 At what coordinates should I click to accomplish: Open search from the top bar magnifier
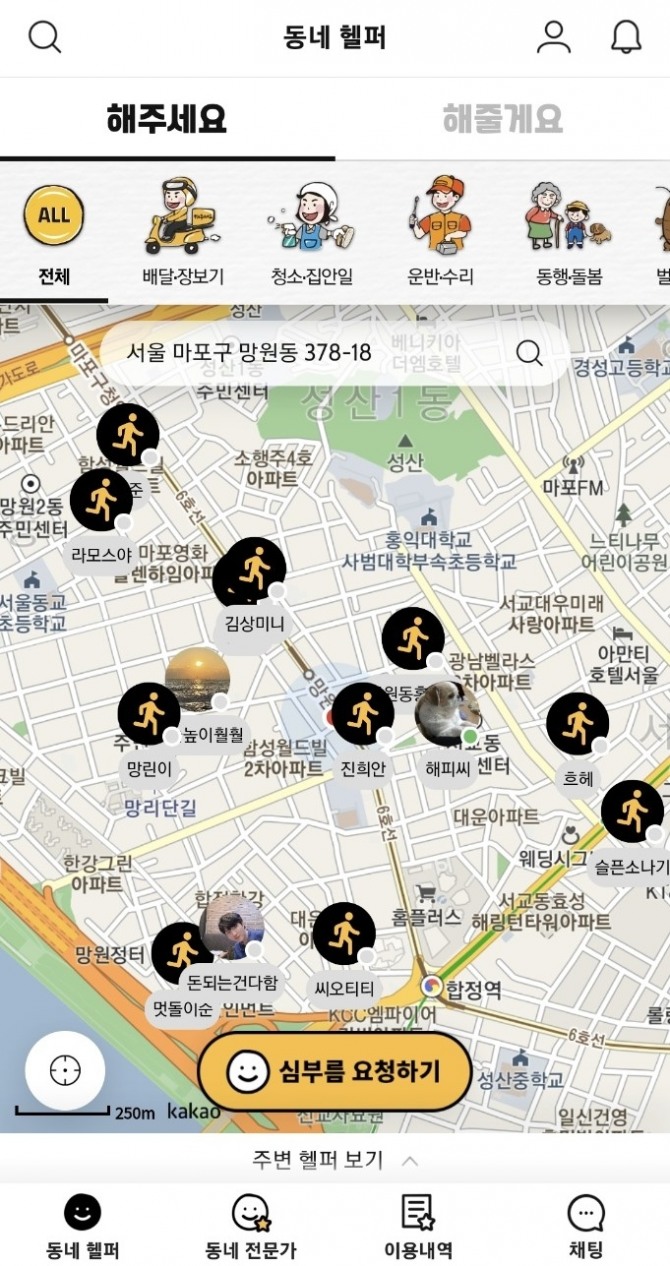click(x=45, y=38)
